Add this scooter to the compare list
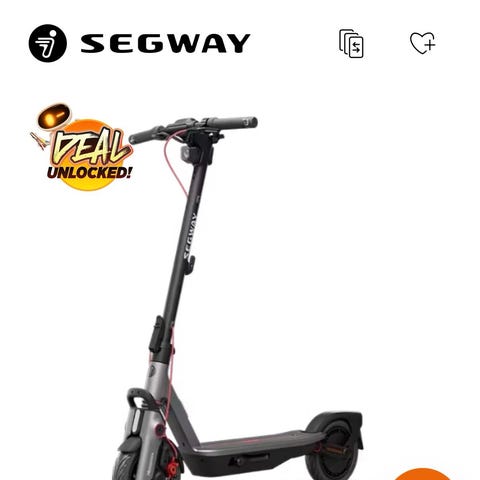 coord(351,44)
